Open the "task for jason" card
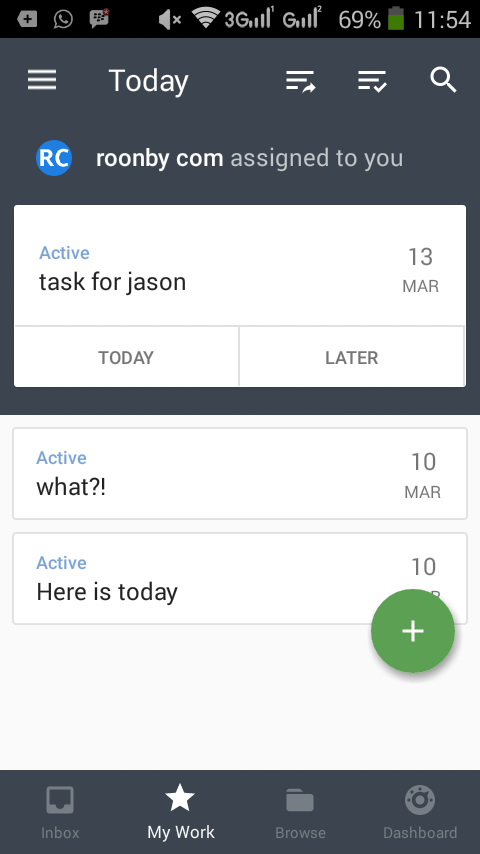The width and height of the screenshot is (480, 854). [240, 266]
